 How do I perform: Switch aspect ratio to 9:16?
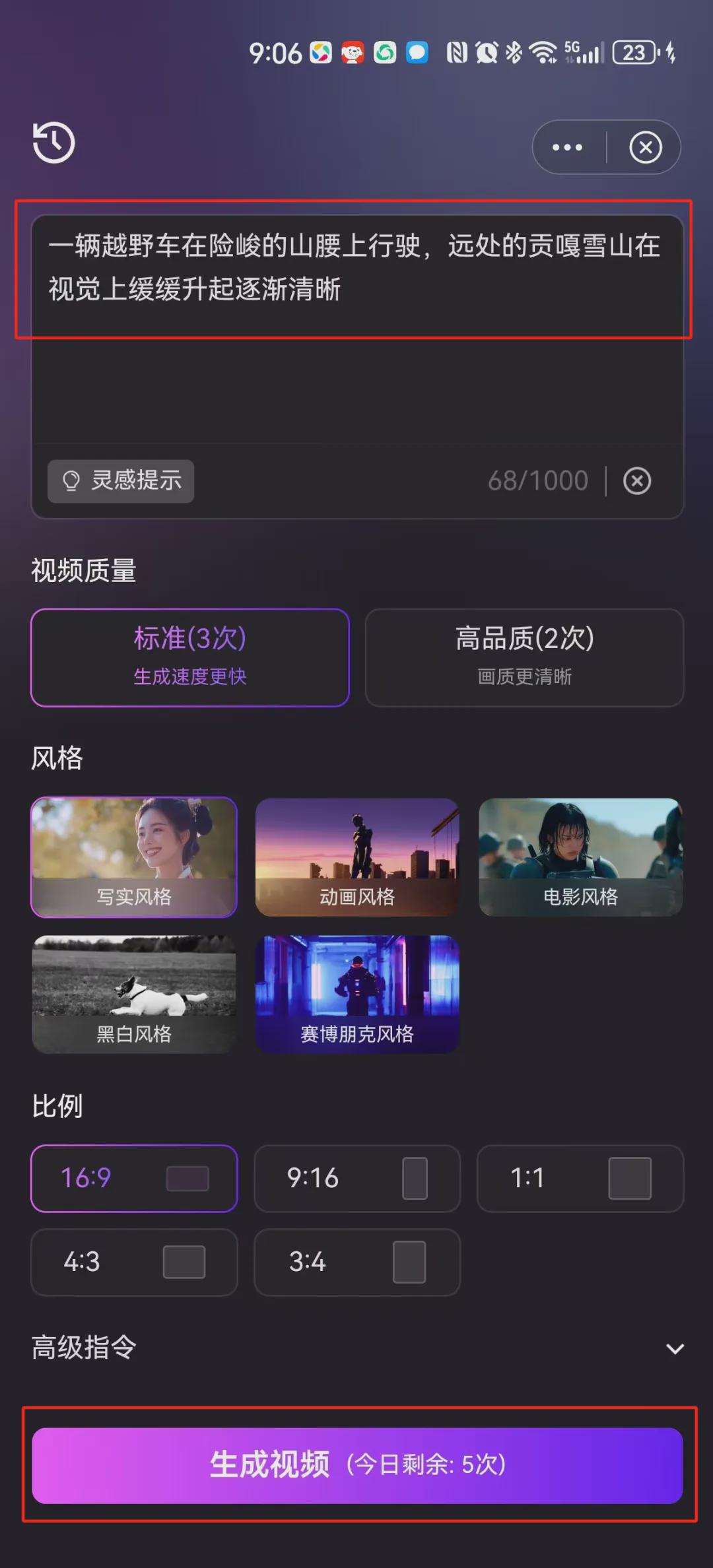[356, 1179]
